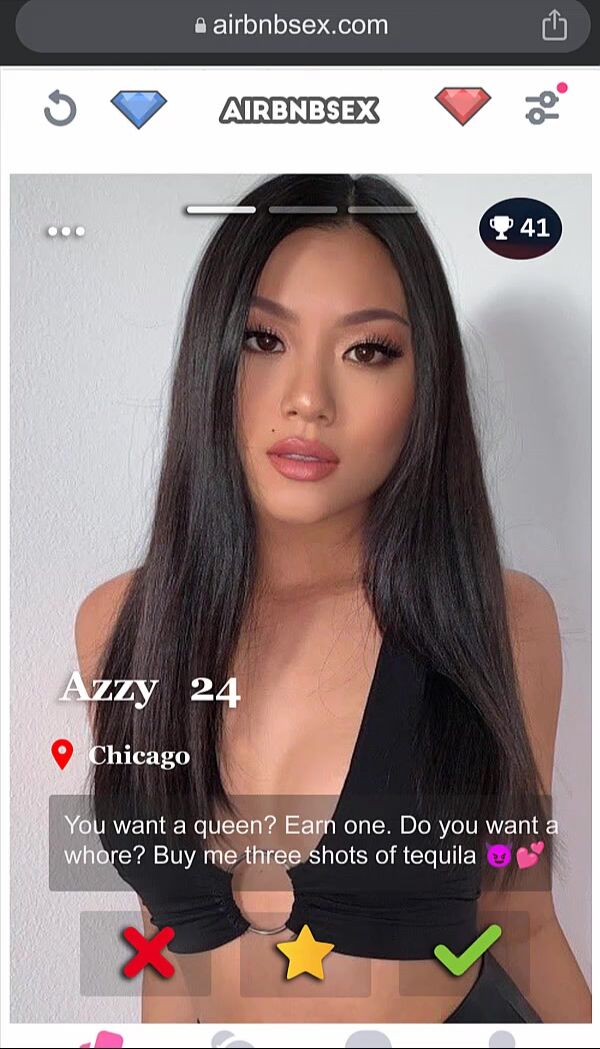The height and width of the screenshot is (1049, 600).
Task: Open the three-dot menu on Azzy's card
Action: (66, 231)
